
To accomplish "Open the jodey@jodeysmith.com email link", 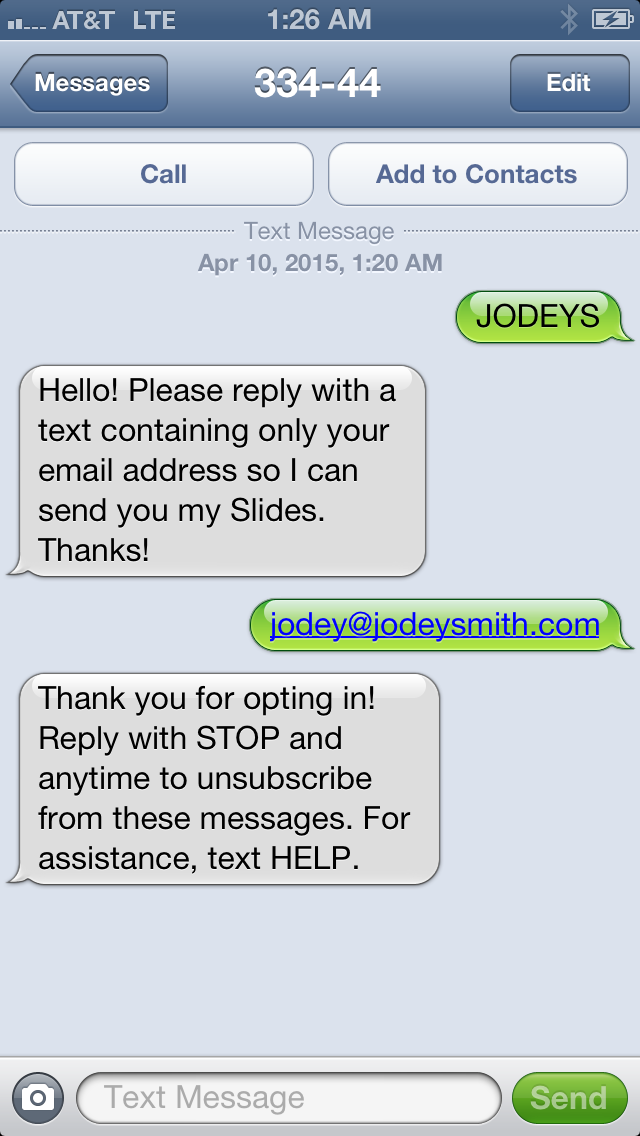I will point(434,625).
